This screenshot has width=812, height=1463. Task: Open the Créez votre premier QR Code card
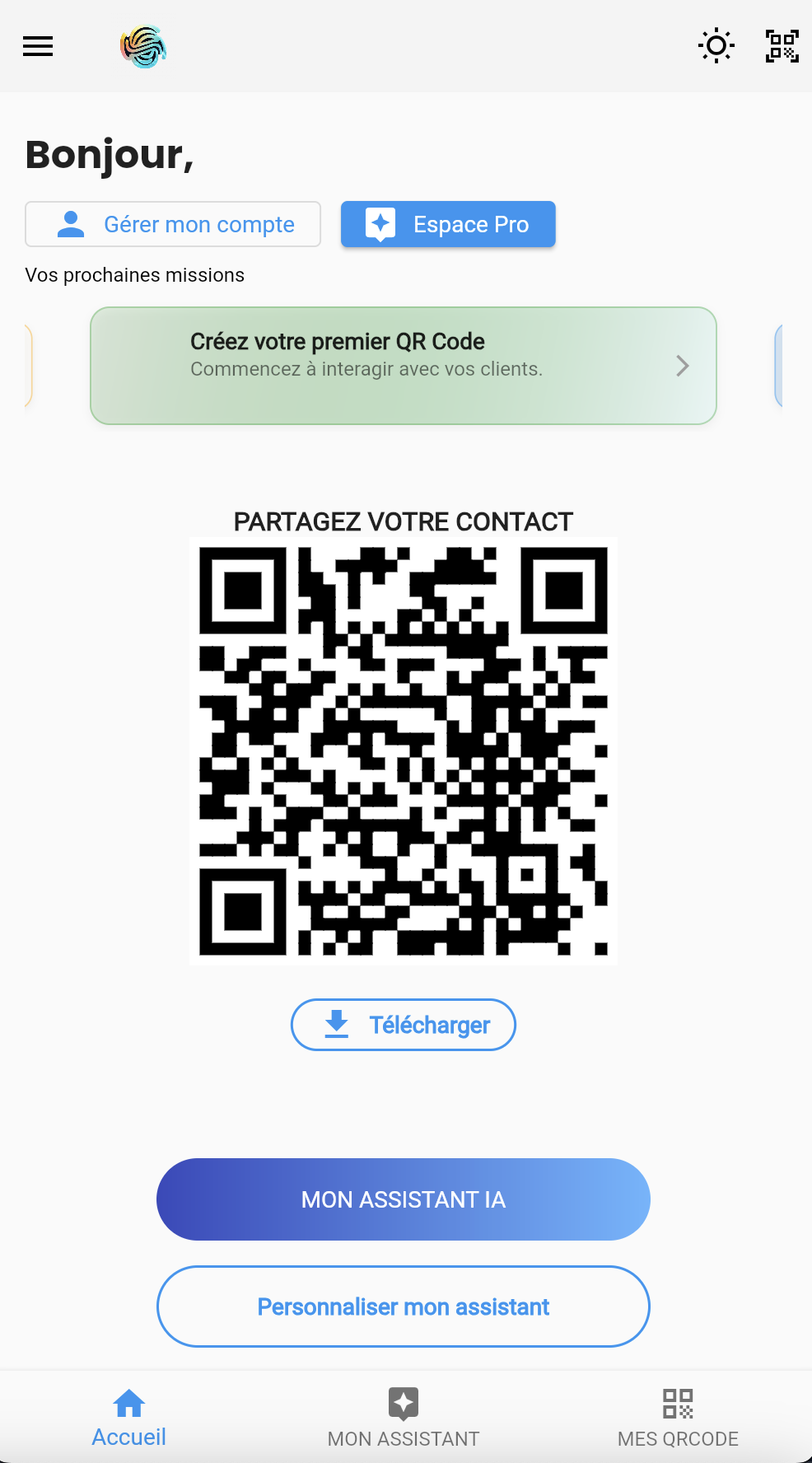[x=403, y=366]
